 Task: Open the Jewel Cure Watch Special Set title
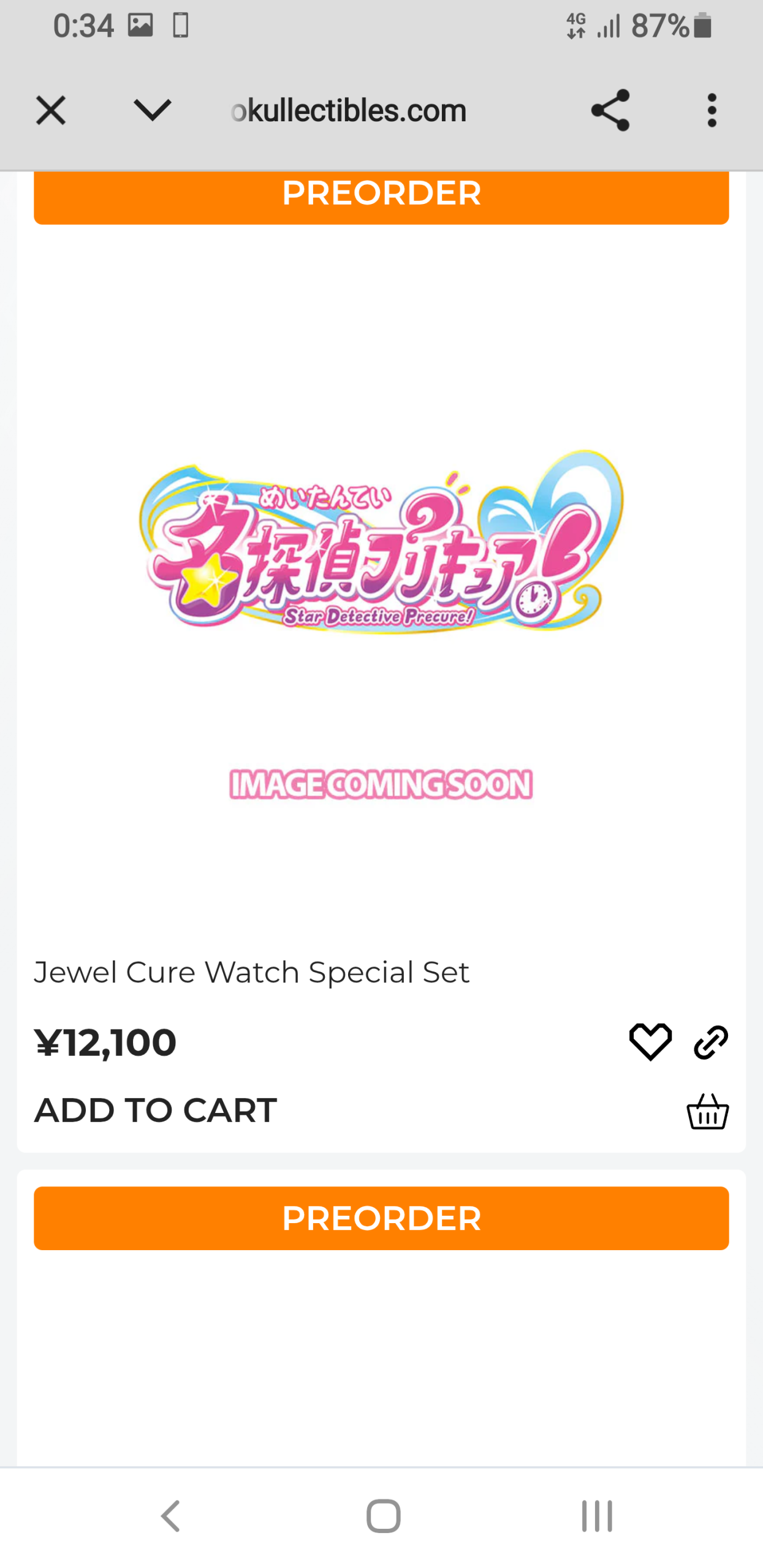251,973
